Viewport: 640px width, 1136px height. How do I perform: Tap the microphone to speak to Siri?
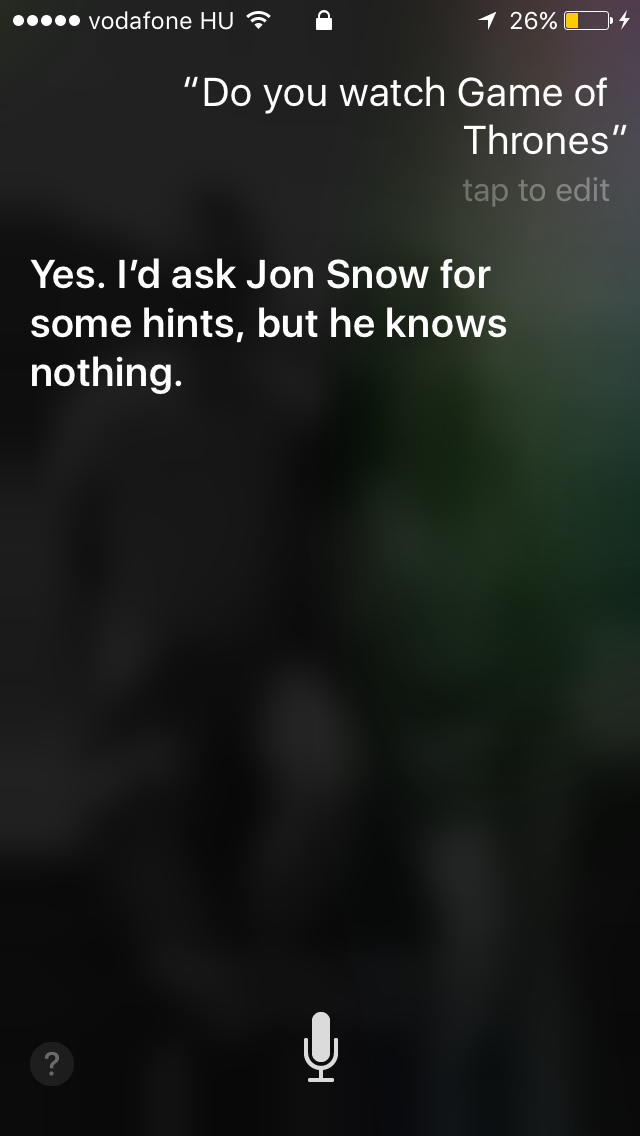pos(320,1047)
